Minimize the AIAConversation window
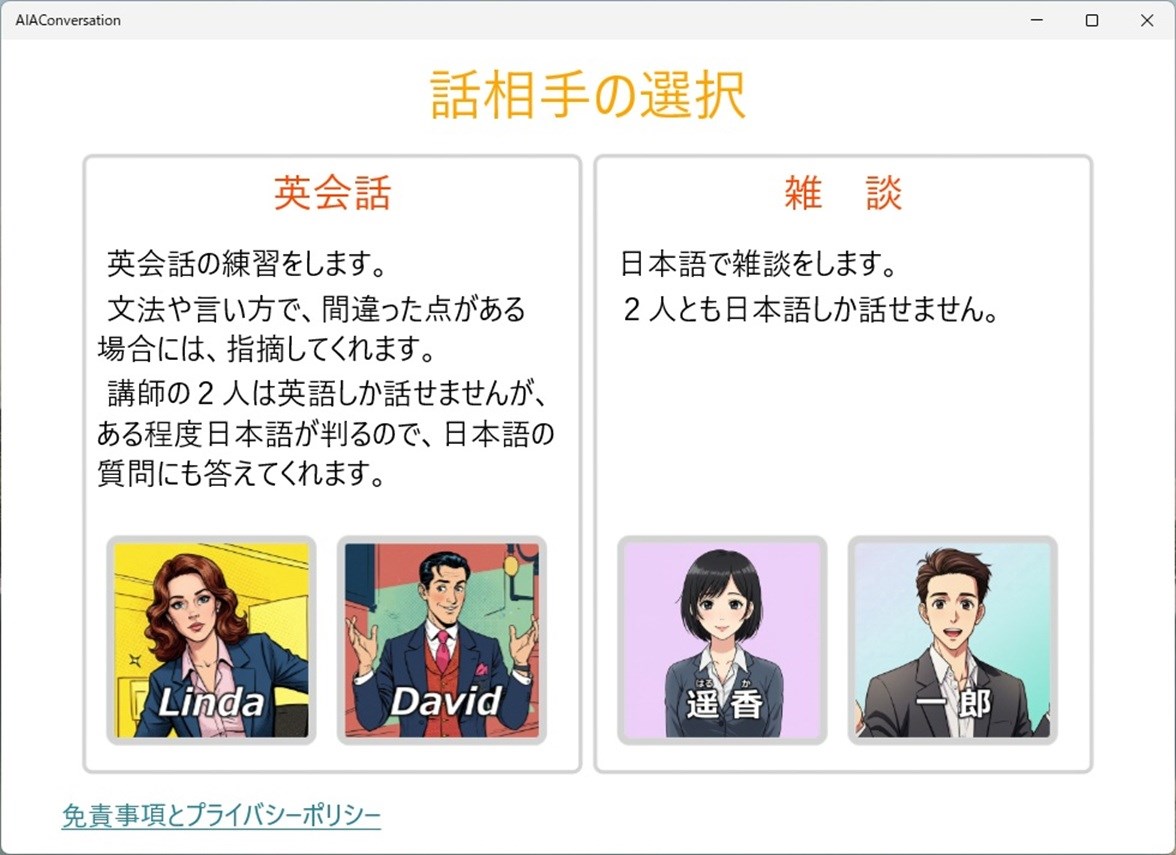 pos(1038,20)
